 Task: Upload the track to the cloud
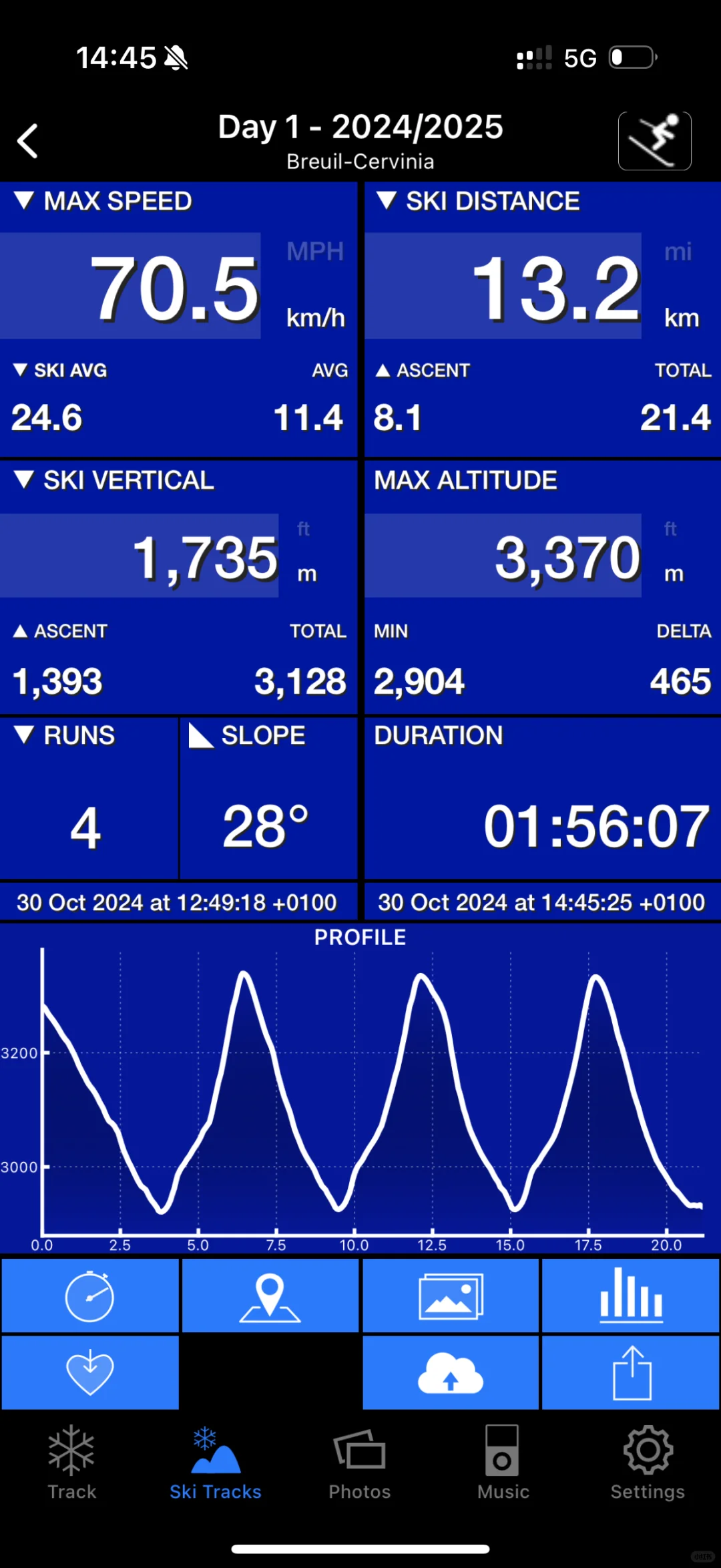[451, 1372]
